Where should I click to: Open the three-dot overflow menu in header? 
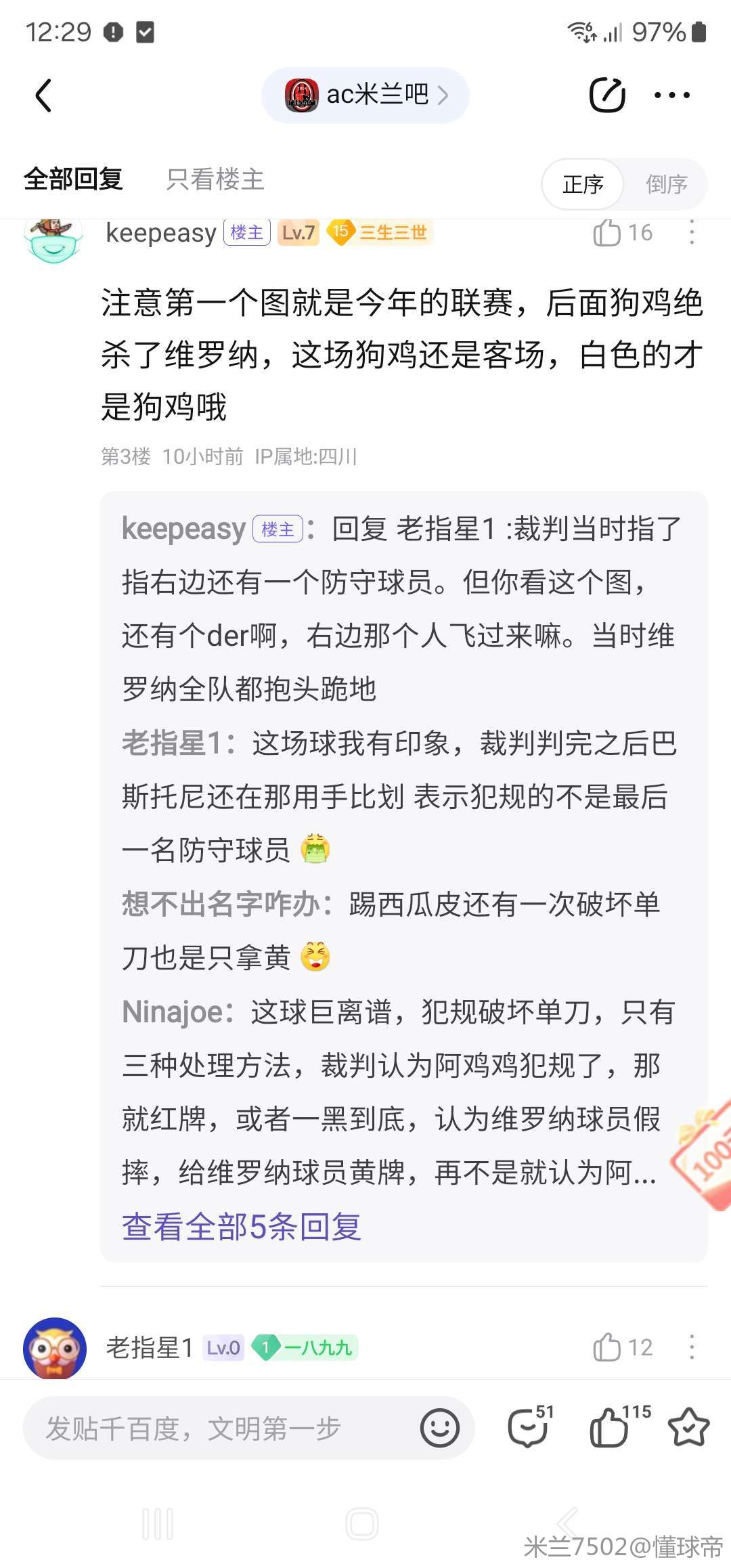(x=671, y=95)
